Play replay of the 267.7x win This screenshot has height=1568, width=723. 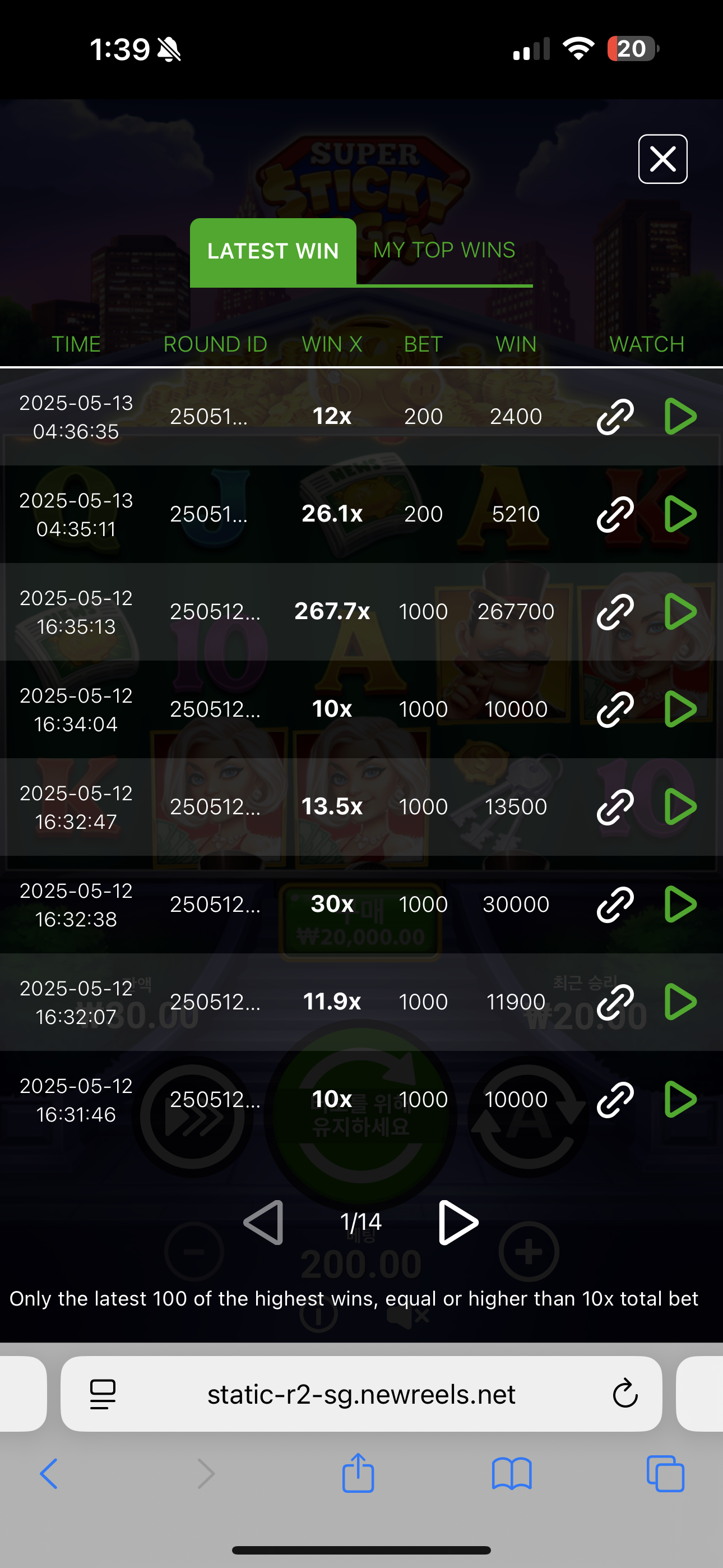coord(680,611)
